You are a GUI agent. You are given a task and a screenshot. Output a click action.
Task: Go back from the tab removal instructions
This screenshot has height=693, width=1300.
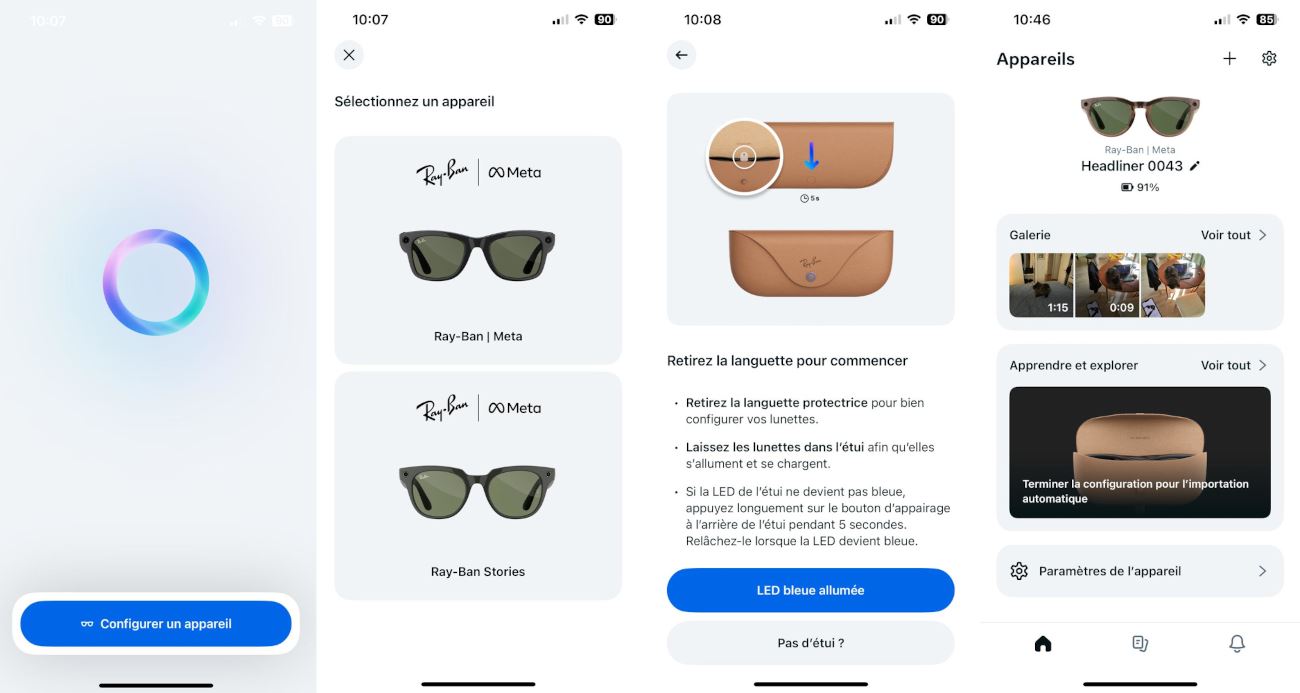pos(681,55)
